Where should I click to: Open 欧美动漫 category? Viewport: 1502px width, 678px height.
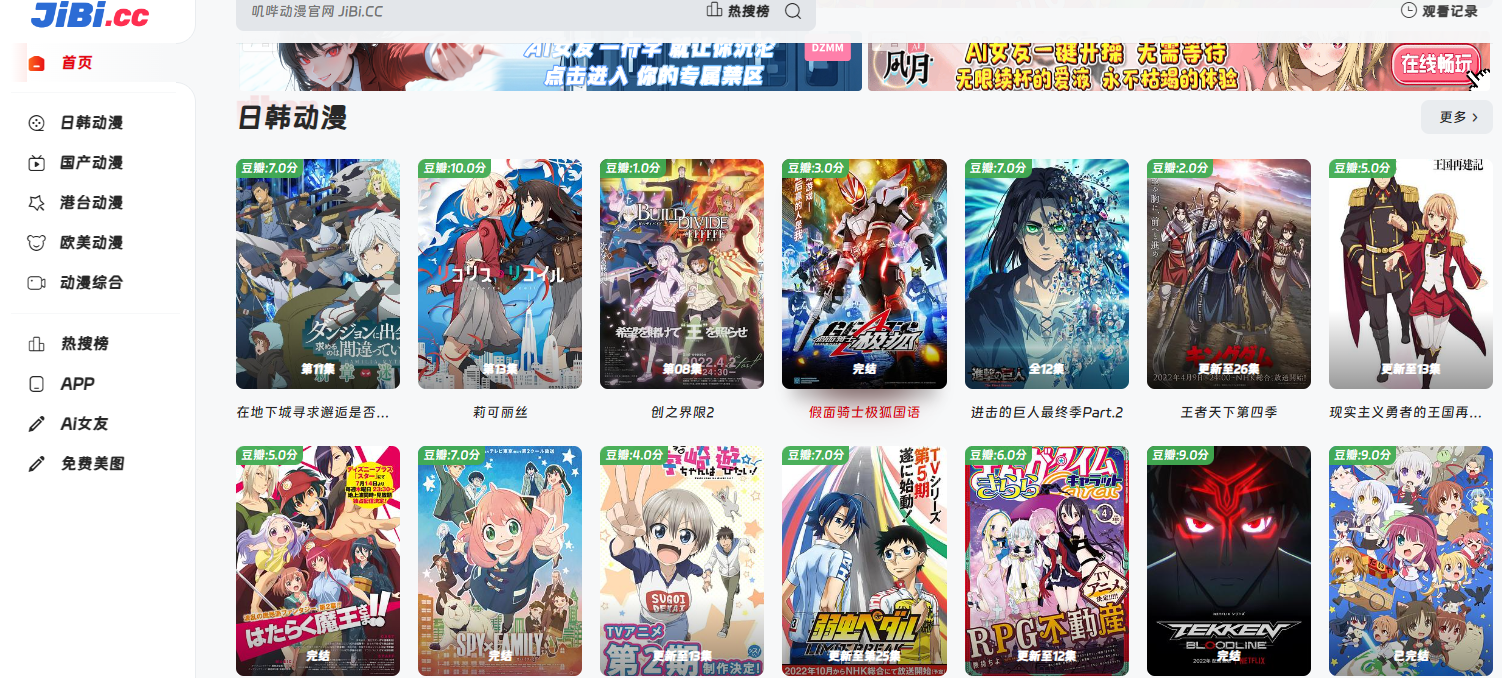click(91, 243)
